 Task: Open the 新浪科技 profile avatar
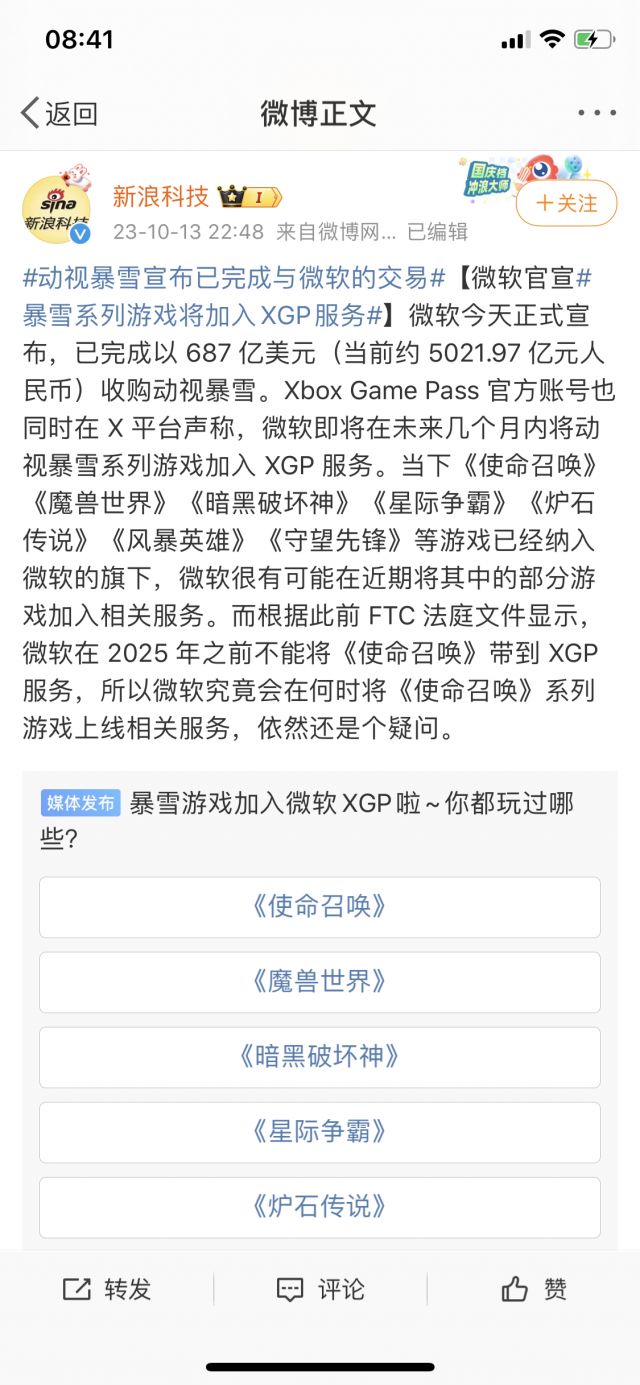pyautogui.click(x=57, y=206)
